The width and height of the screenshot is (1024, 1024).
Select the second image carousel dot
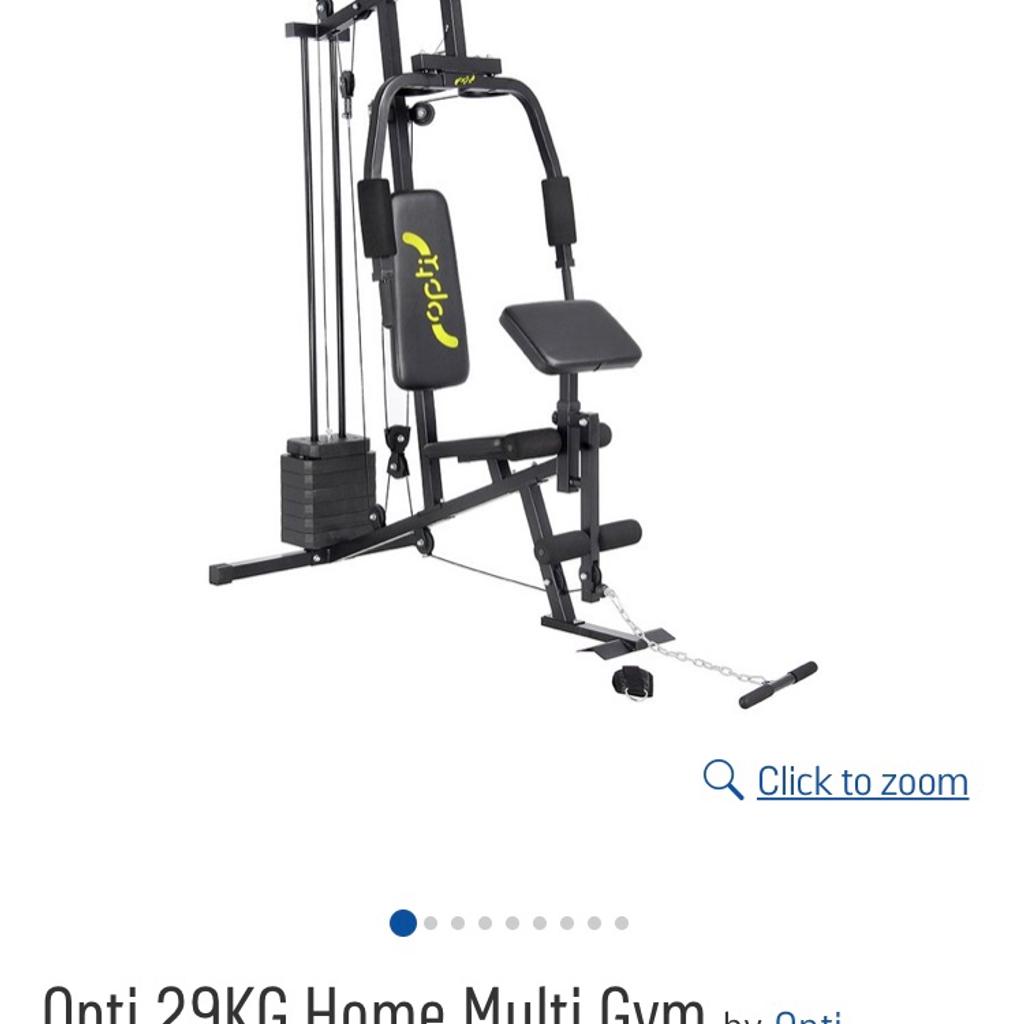click(x=431, y=923)
